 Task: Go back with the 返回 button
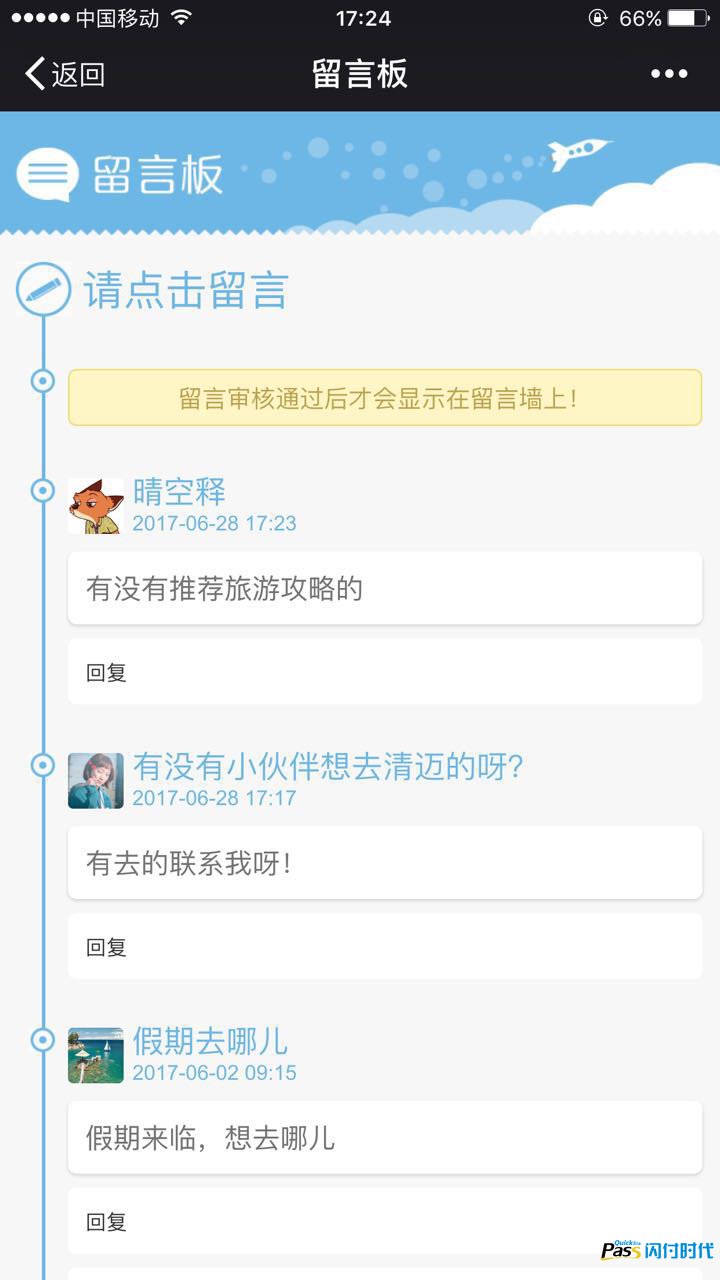(64, 74)
